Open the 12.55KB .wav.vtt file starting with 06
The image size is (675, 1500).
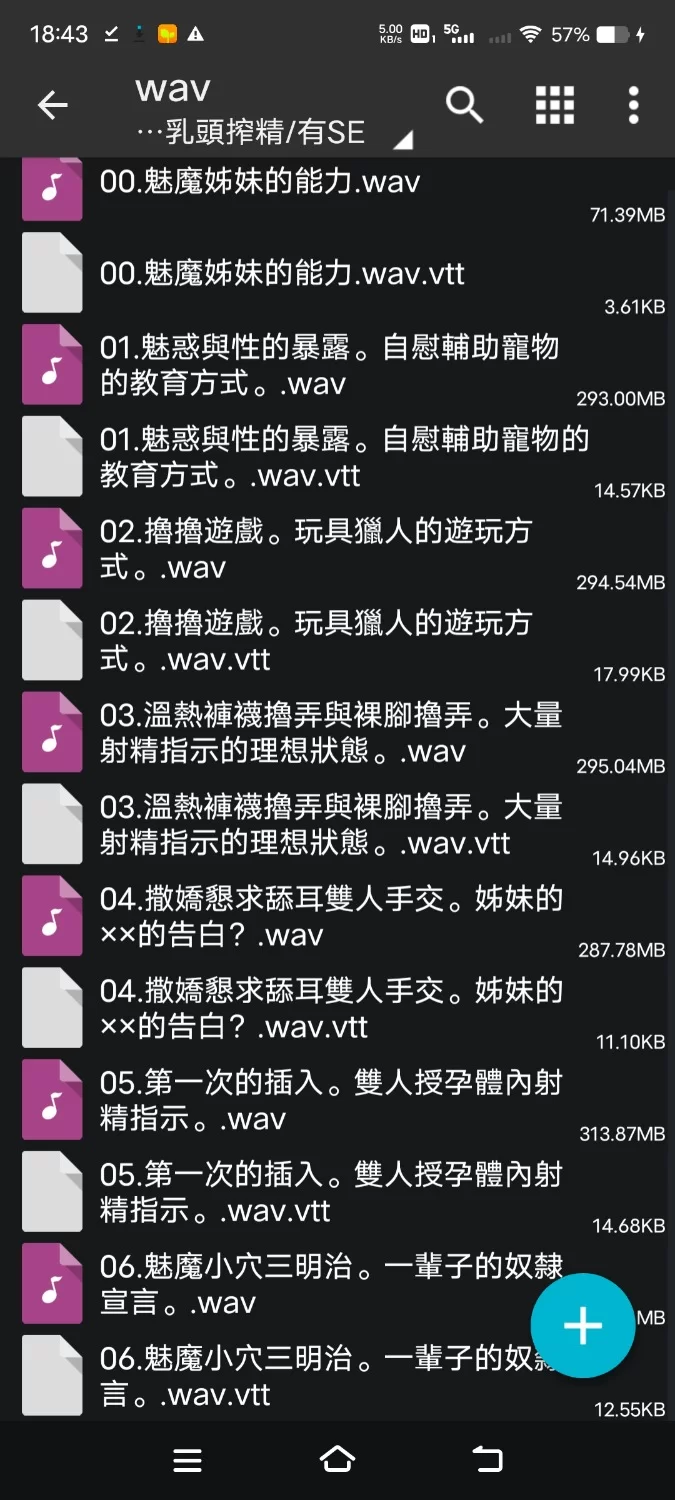coord(300,1377)
